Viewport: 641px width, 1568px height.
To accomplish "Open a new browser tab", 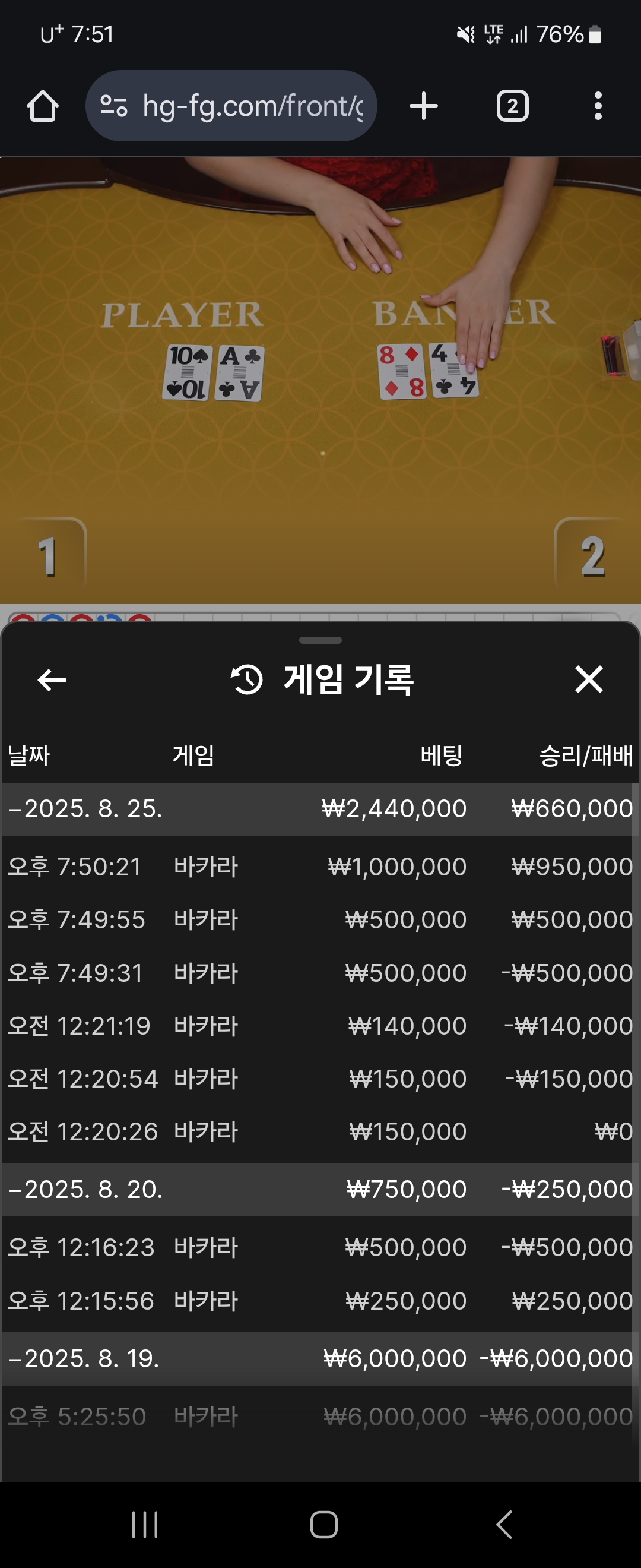I will click(423, 106).
